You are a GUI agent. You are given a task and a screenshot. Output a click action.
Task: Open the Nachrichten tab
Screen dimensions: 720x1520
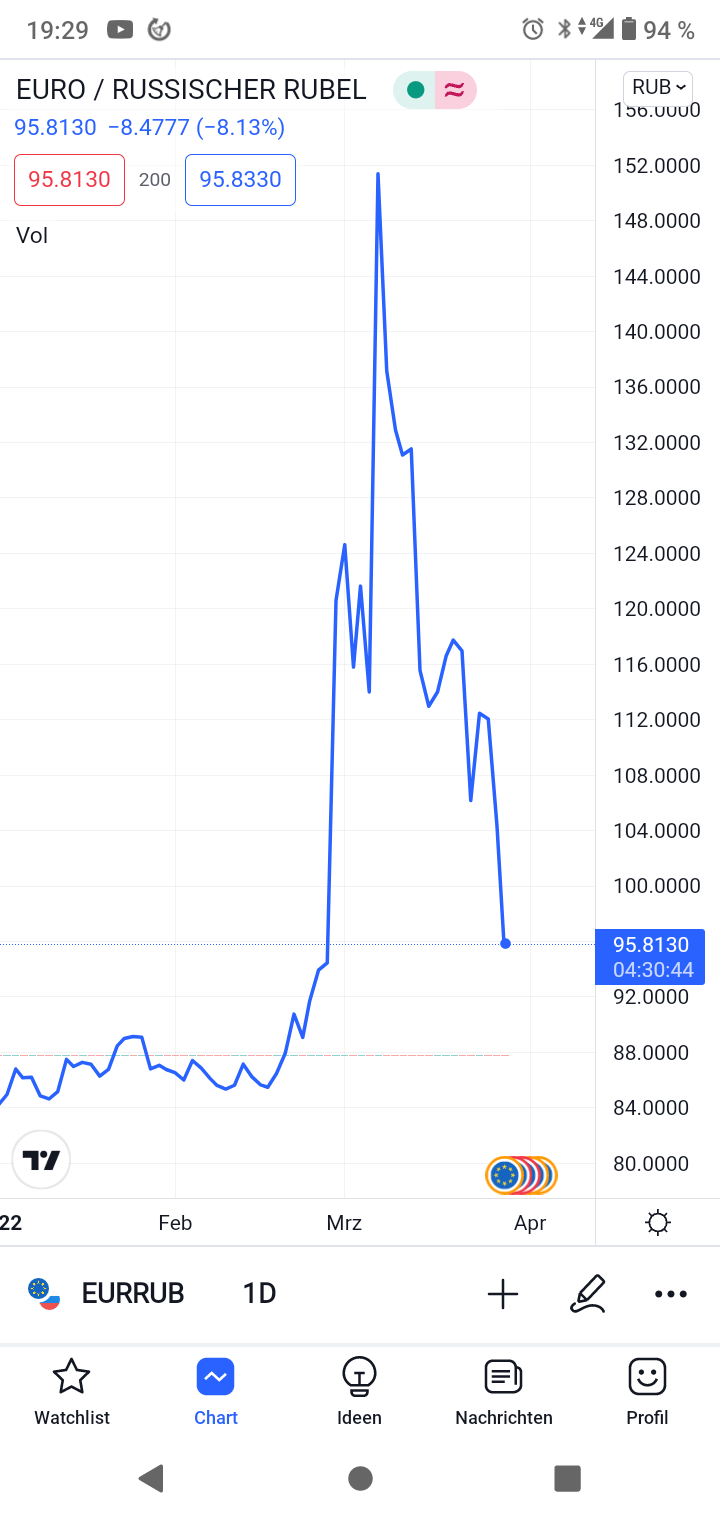pos(504,1392)
